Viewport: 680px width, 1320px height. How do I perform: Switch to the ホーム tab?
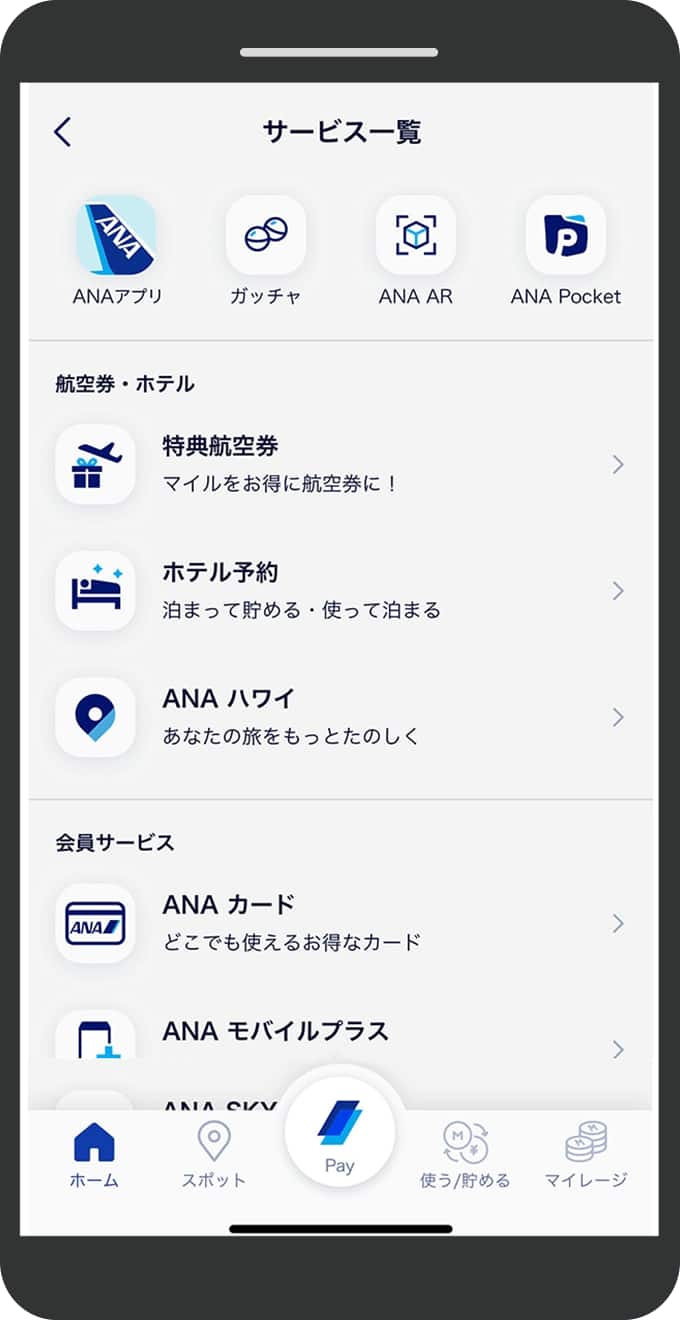coord(94,1156)
